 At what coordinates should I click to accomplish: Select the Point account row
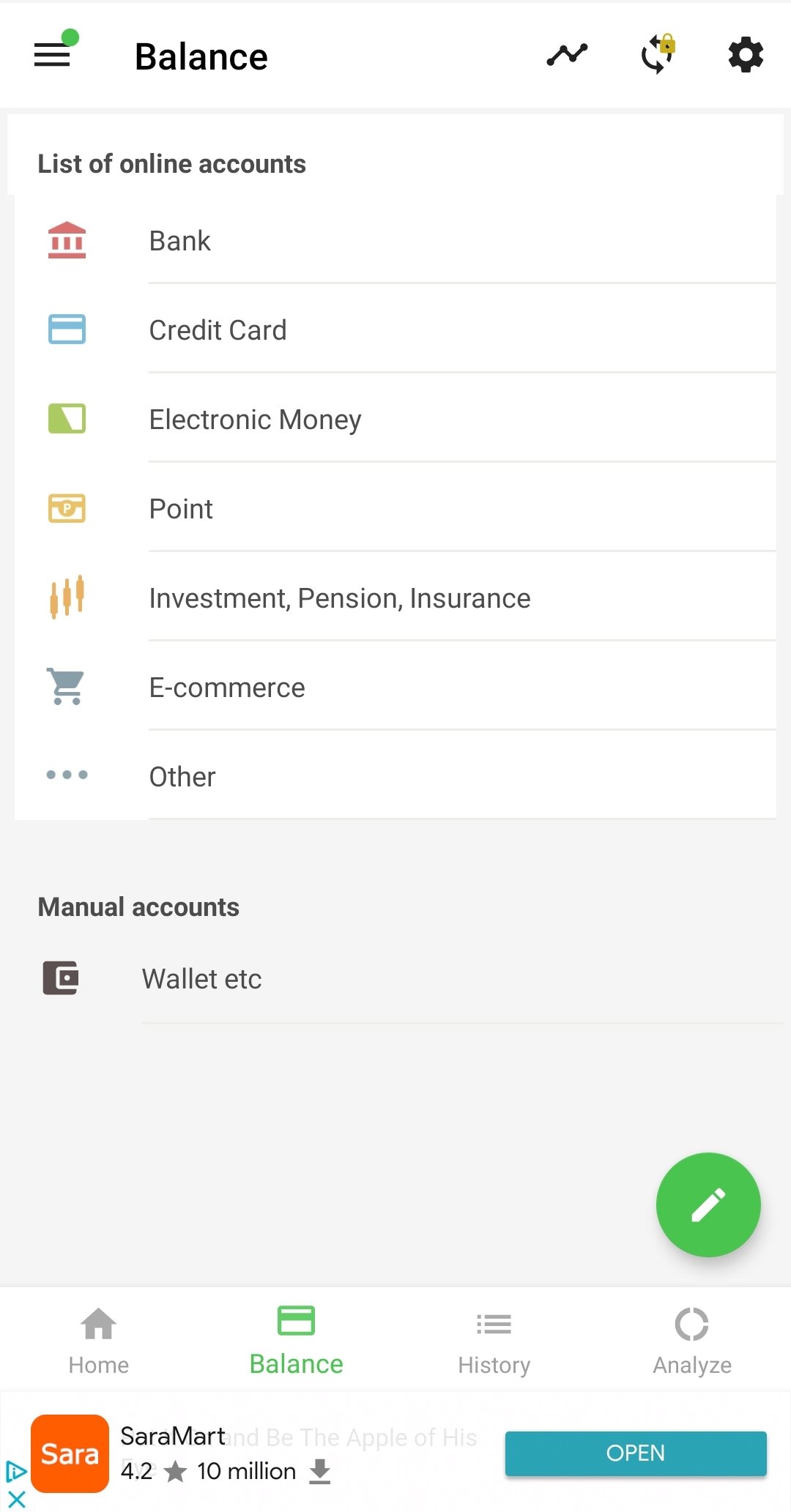[395, 509]
